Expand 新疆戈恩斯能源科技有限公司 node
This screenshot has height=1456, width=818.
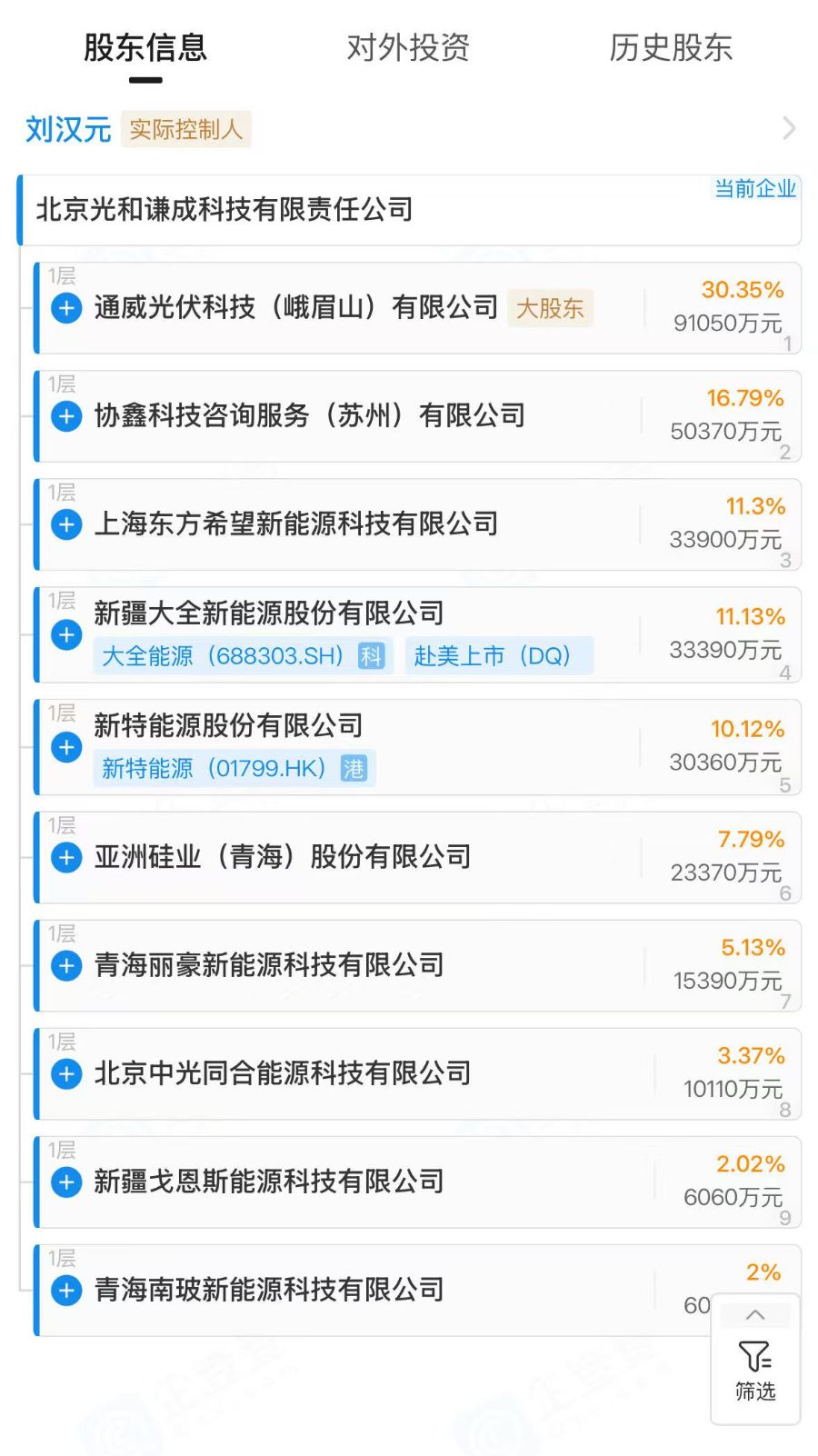pyautogui.click(x=66, y=1182)
